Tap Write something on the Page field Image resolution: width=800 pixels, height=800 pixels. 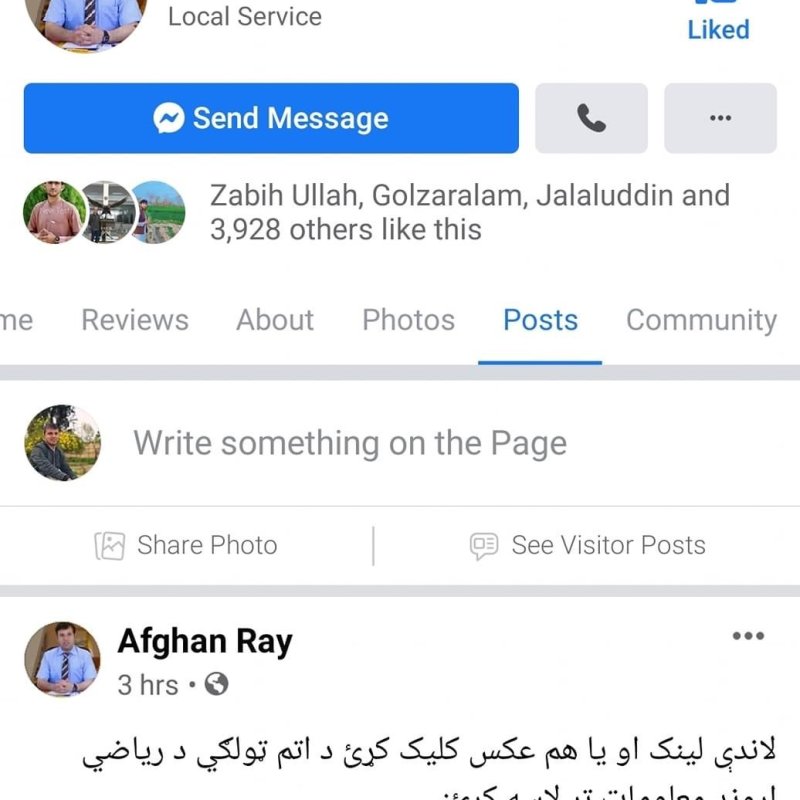(350, 443)
